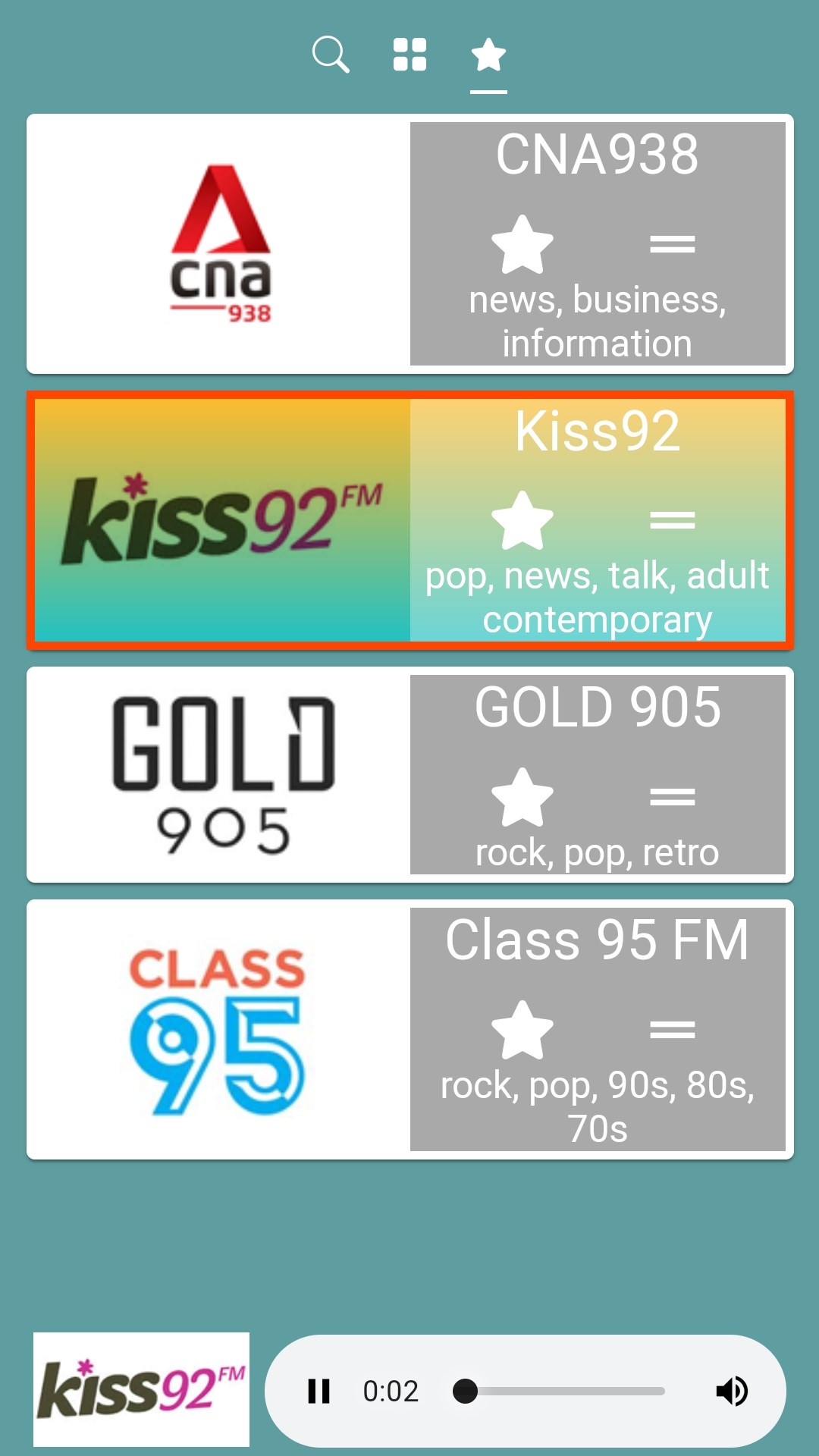The width and height of the screenshot is (819, 1456).
Task: Play the GOLD 905 station
Action: [220, 775]
